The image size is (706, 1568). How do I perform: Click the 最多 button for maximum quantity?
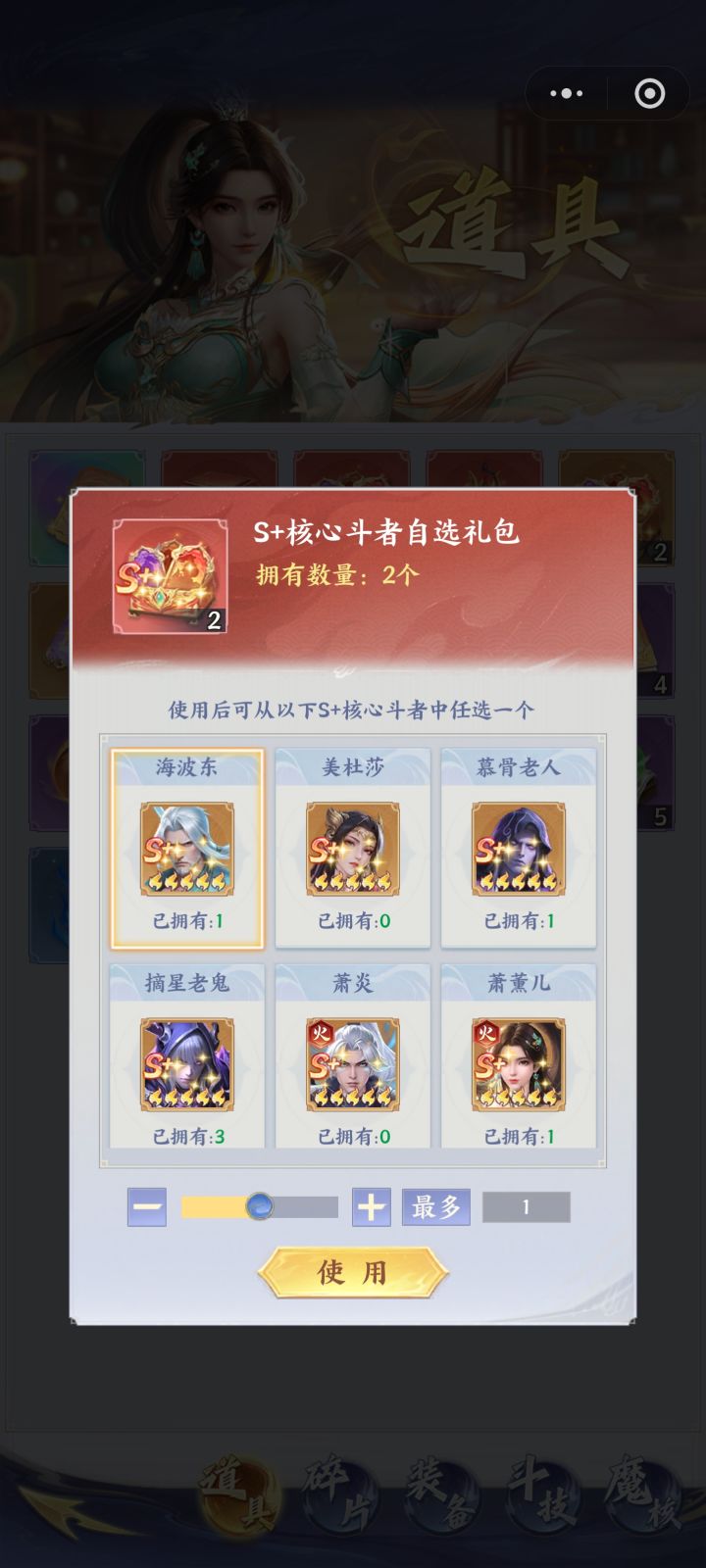pos(435,1206)
